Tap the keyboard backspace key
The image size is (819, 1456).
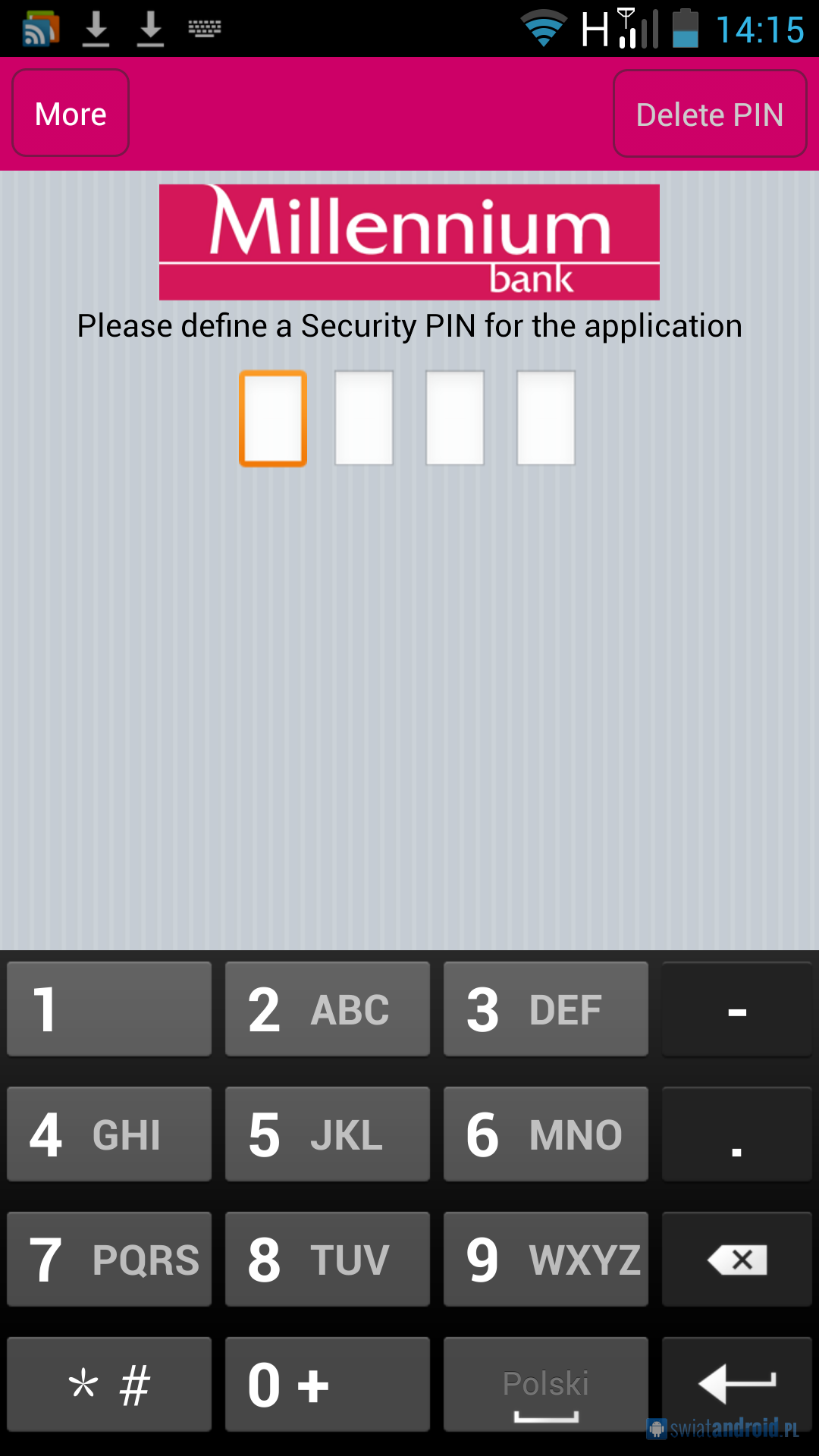737,1260
